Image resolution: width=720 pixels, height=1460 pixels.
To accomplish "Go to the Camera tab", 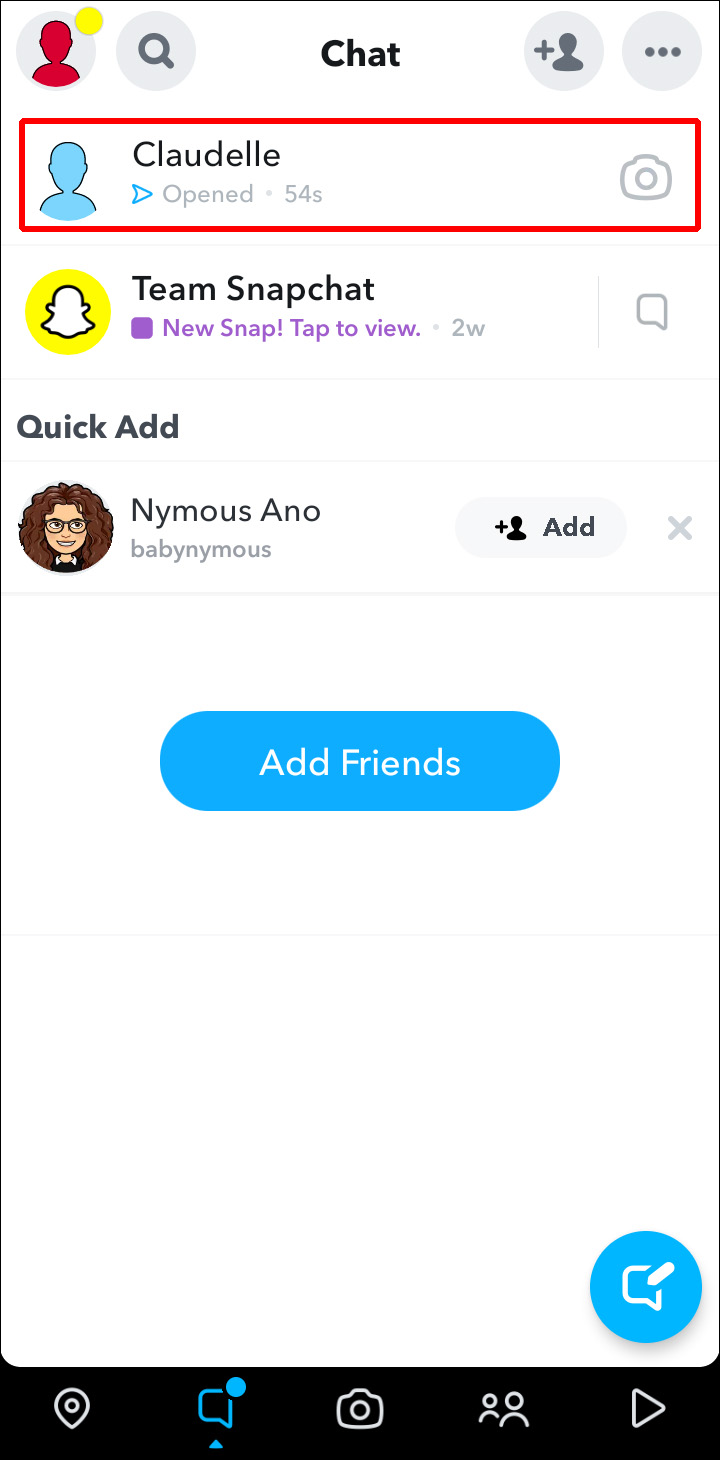I will pos(360,1410).
